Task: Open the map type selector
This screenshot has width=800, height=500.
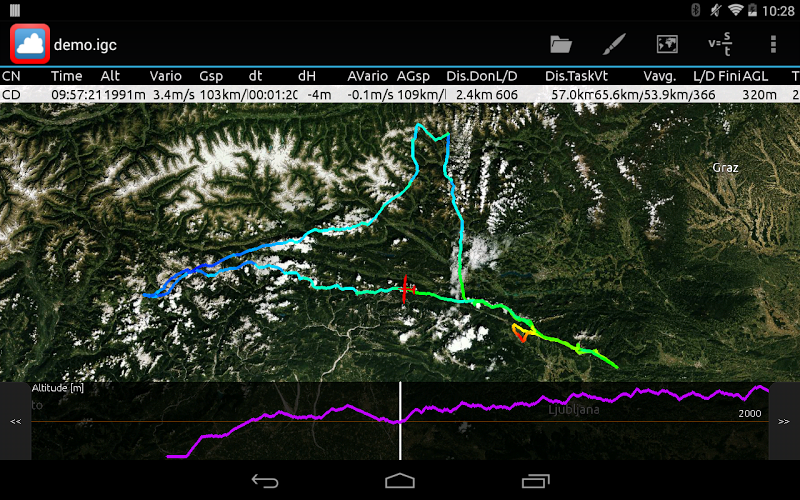Action: tap(667, 44)
